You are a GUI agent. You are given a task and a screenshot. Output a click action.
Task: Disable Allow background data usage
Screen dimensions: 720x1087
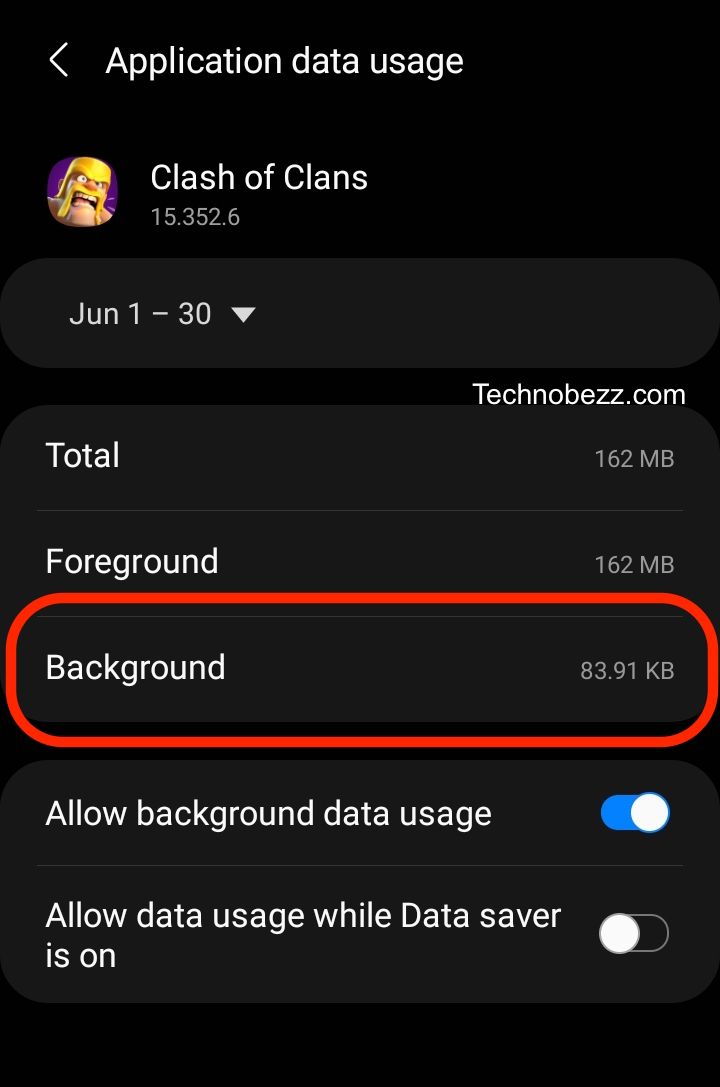(x=634, y=813)
